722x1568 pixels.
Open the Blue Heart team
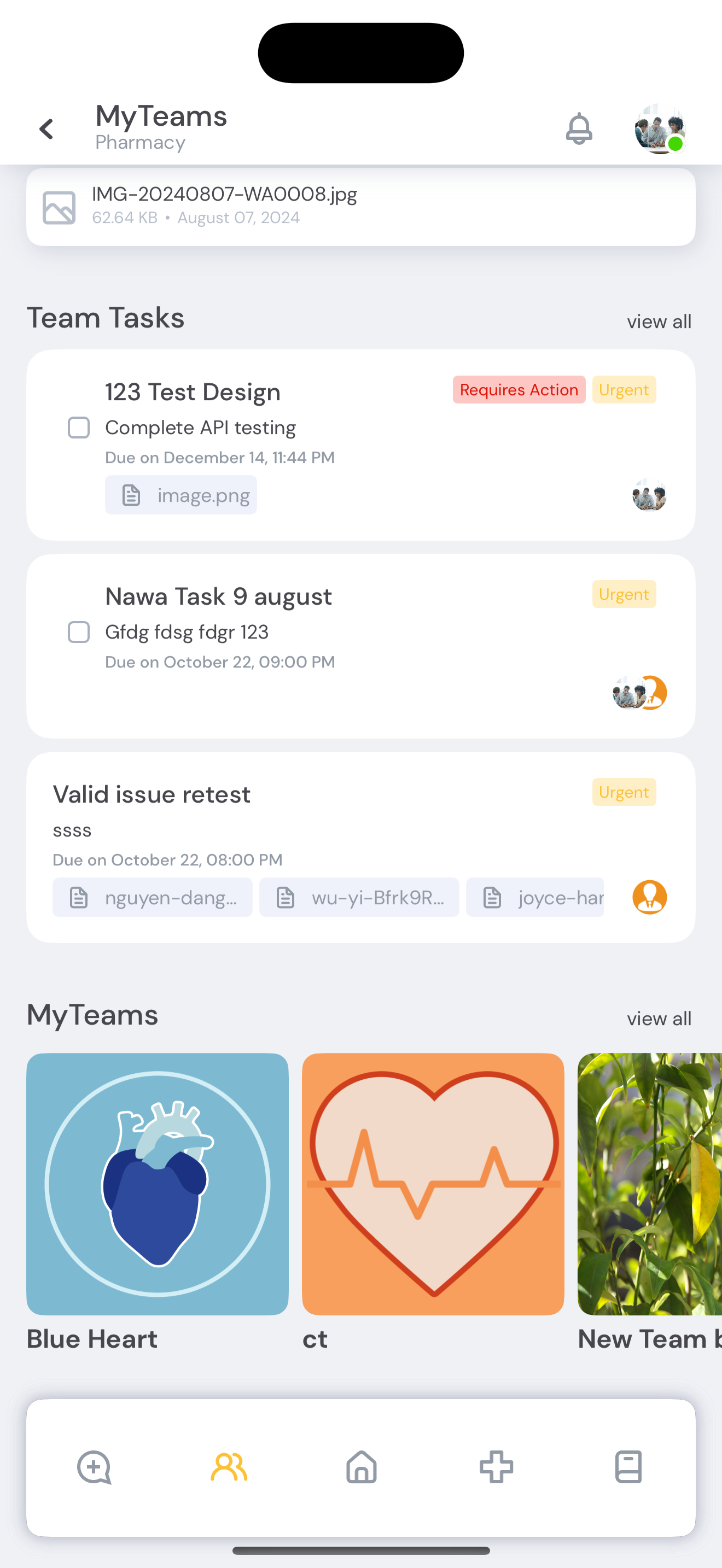pyautogui.click(x=157, y=1184)
